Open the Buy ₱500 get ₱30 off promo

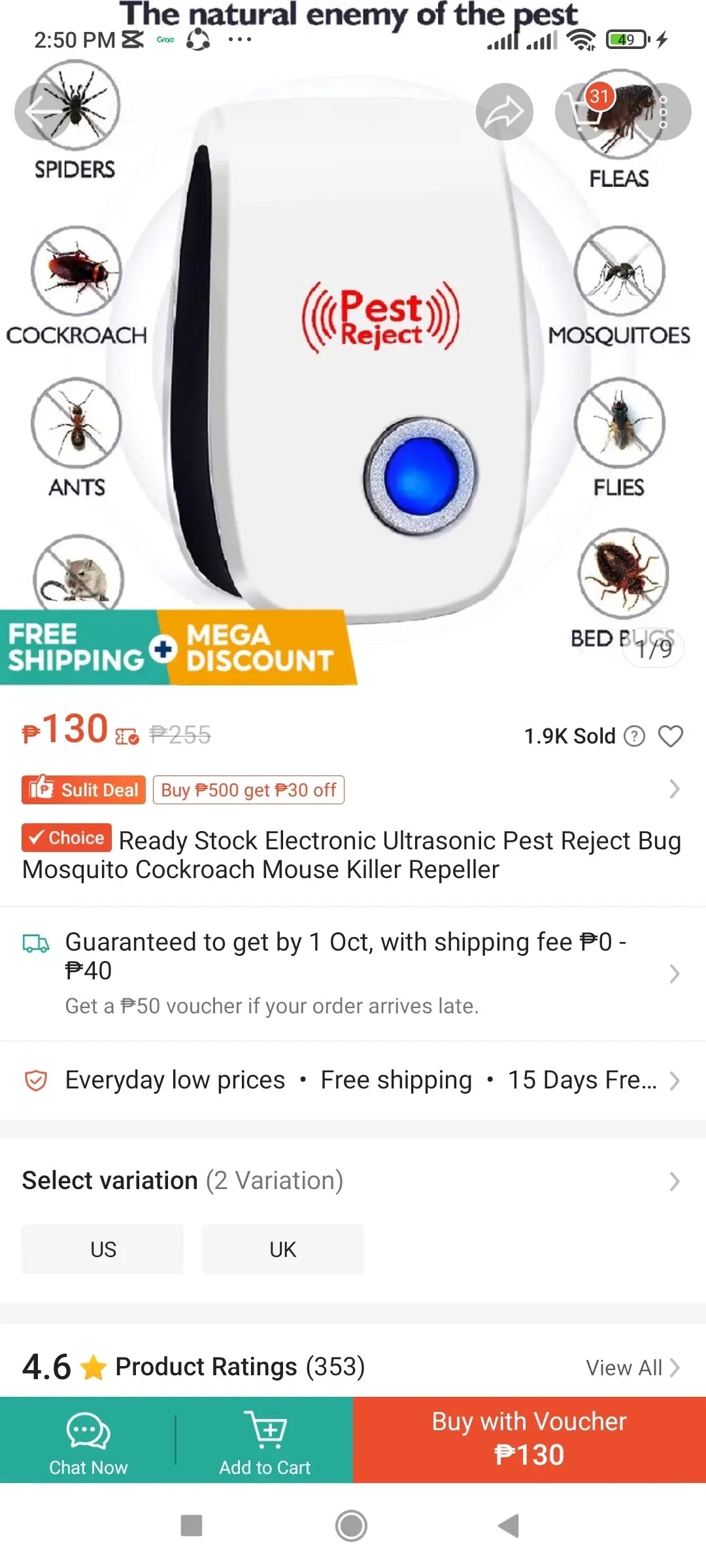click(x=248, y=790)
